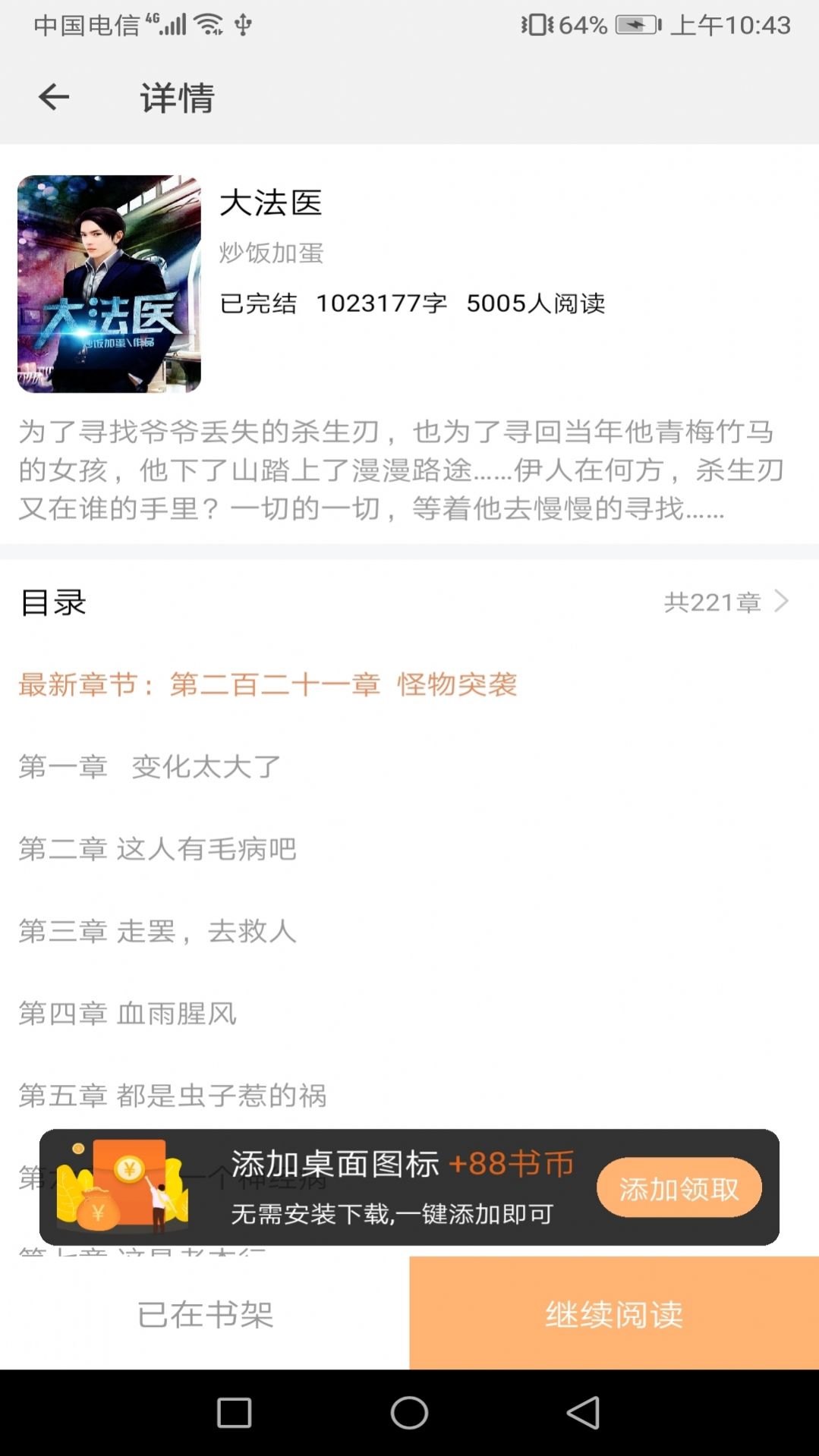The height and width of the screenshot is (1456, 819).
Task: Select 第二章 这人有毛病吧
Action: click(x=157, y=850)
